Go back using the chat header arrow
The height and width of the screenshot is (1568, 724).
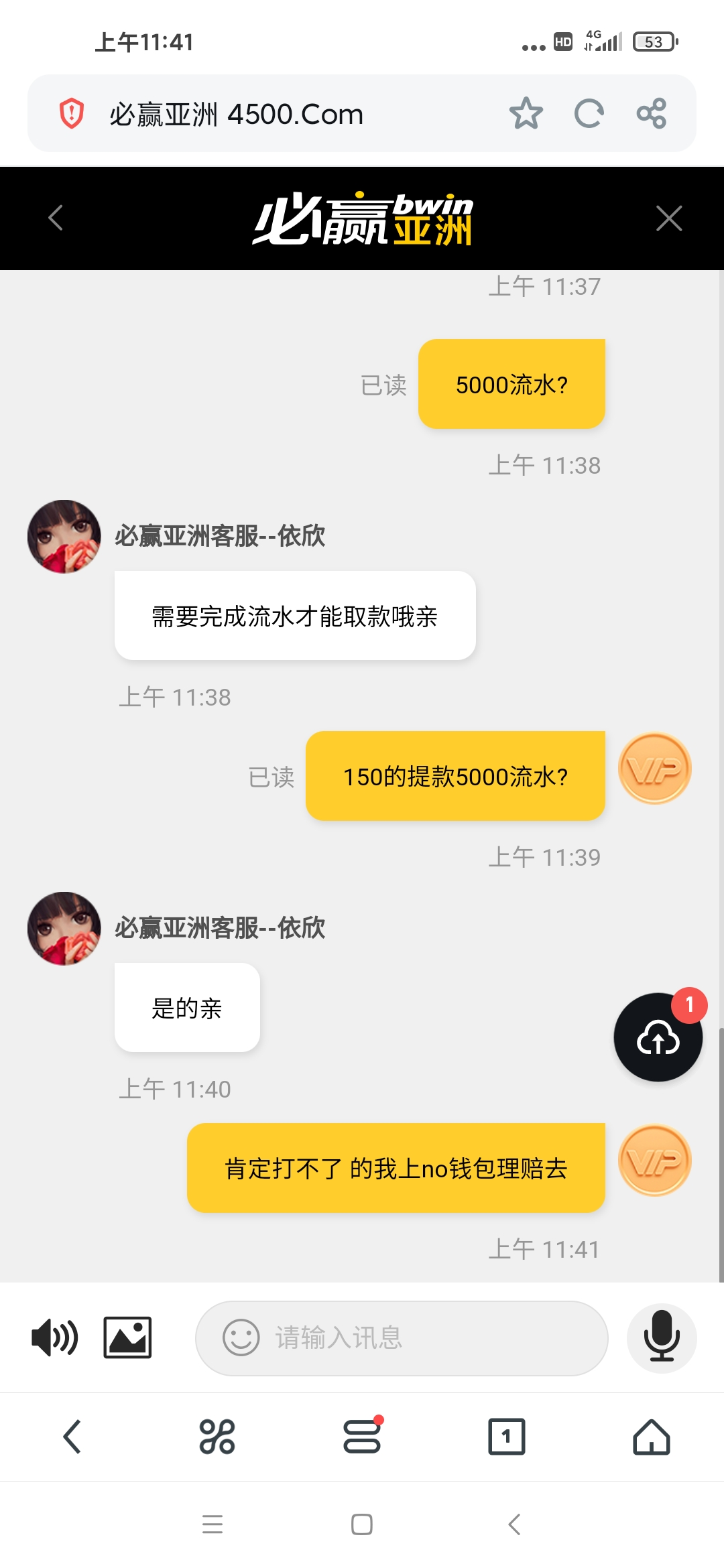coord(56,218)
